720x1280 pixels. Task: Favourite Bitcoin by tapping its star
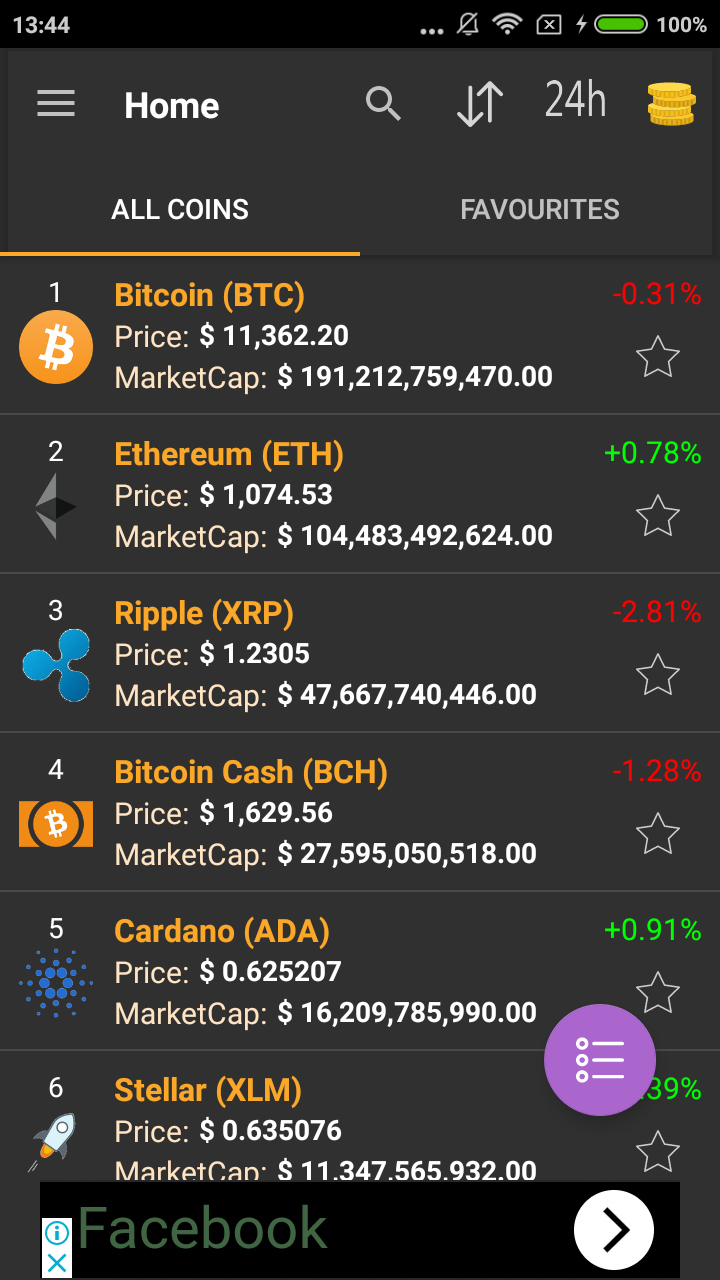pyautogui.click(x=658, y=357)
